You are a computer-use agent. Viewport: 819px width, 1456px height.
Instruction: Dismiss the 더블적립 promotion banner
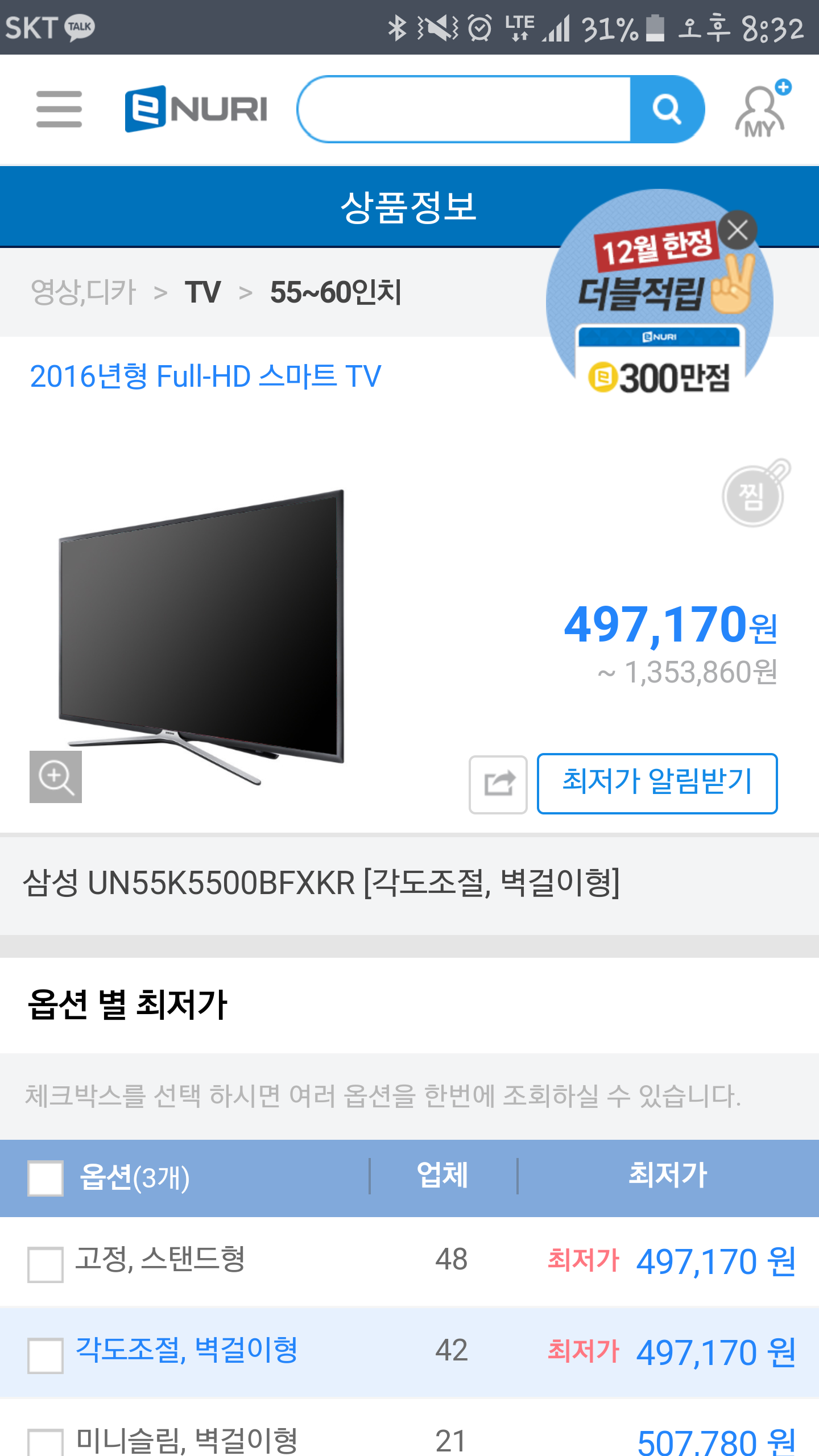(x=737, y=230)
